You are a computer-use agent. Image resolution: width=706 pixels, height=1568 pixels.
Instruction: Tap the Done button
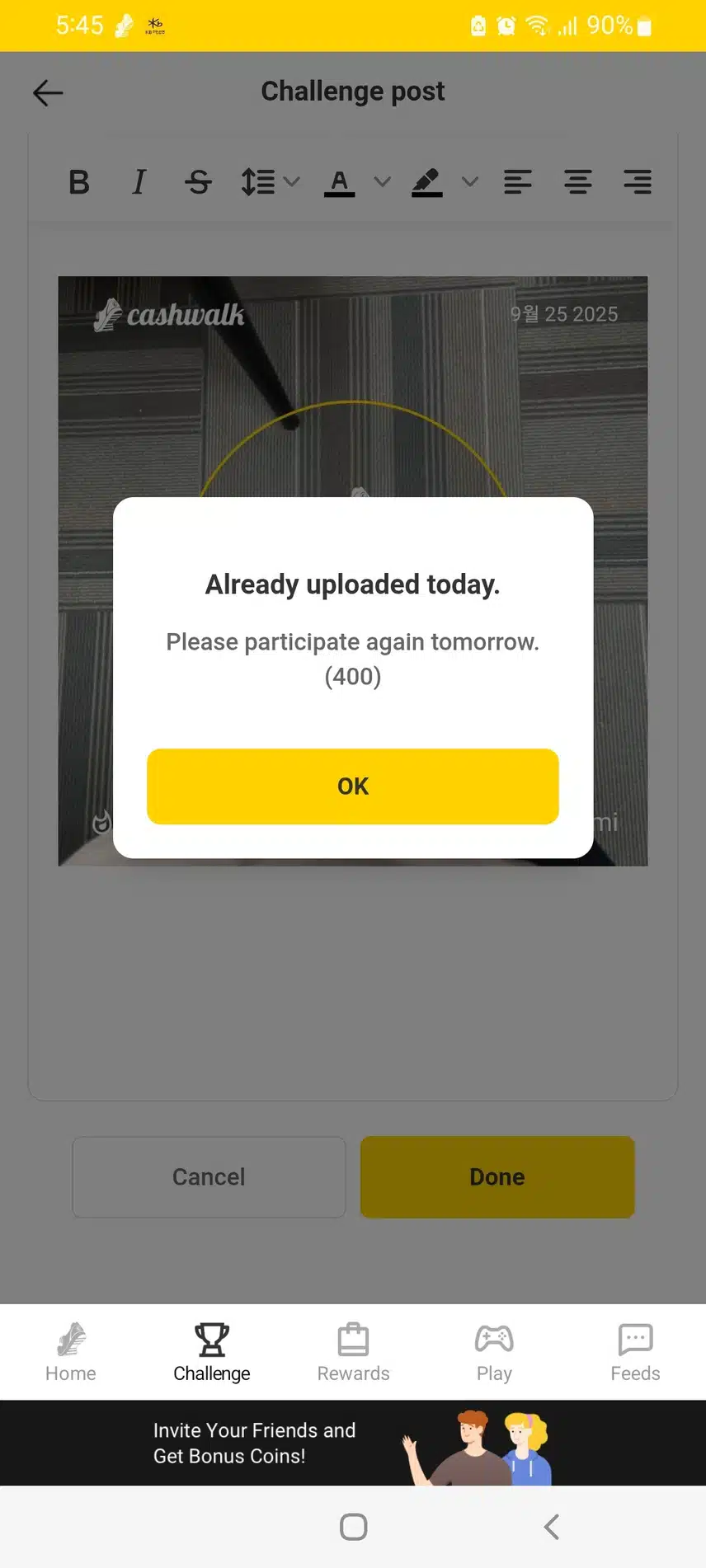[497, 1176]
